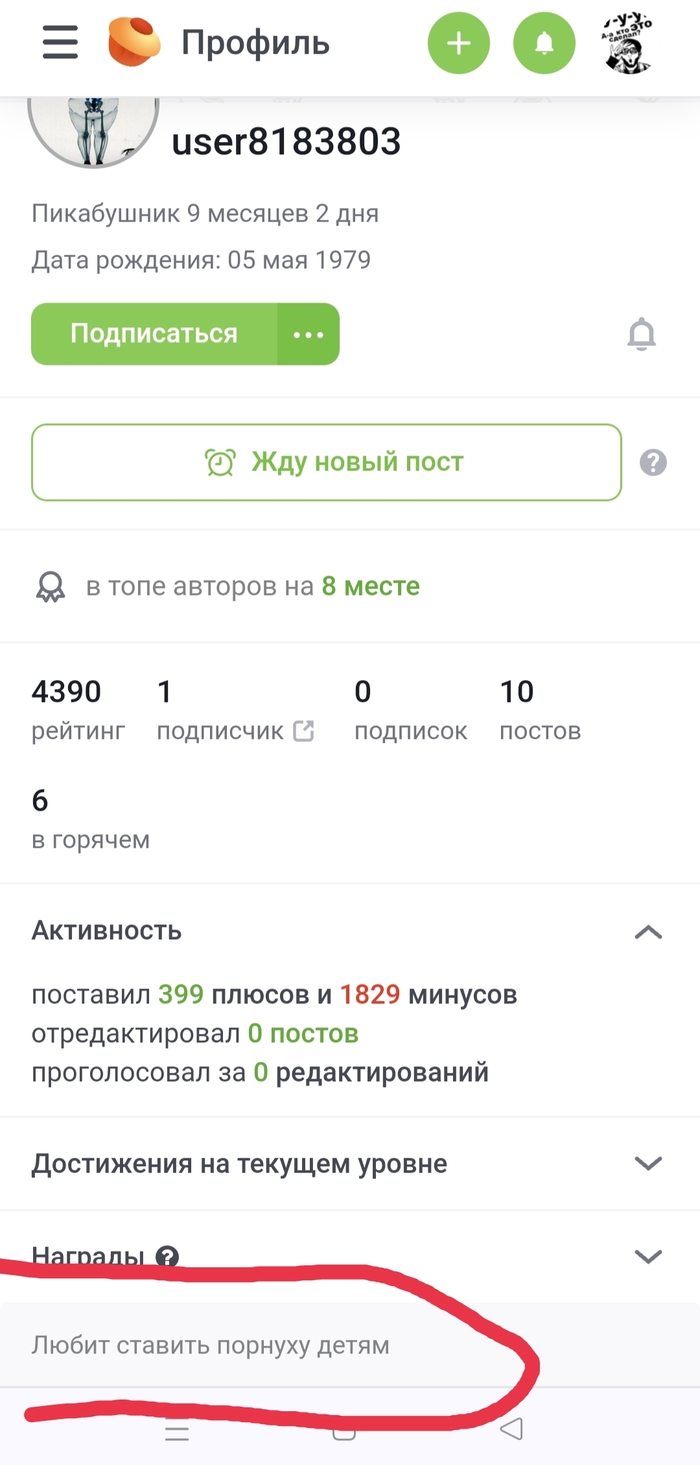Tap the green plus button to create a post
This screenshot has width=700, height=1465.
click(459, 43)
